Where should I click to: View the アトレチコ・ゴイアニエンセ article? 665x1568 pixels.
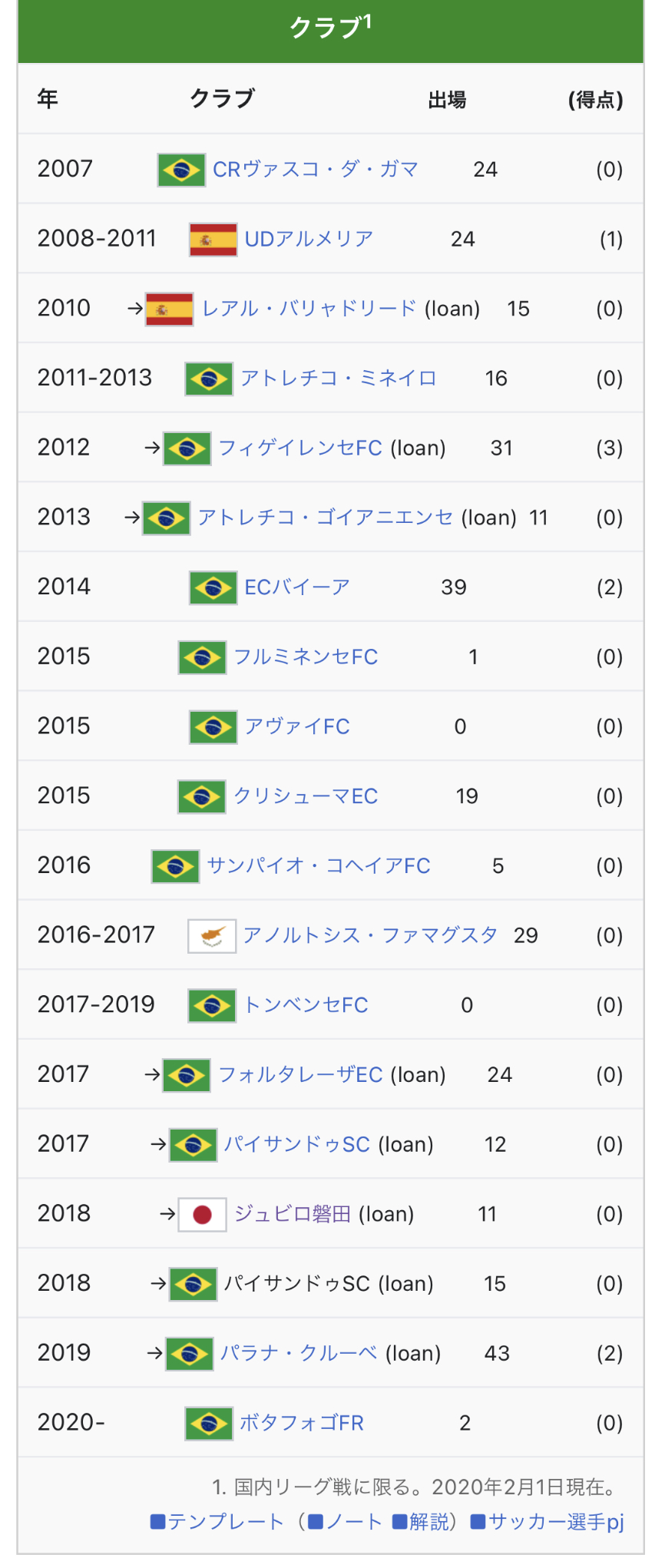326,518
